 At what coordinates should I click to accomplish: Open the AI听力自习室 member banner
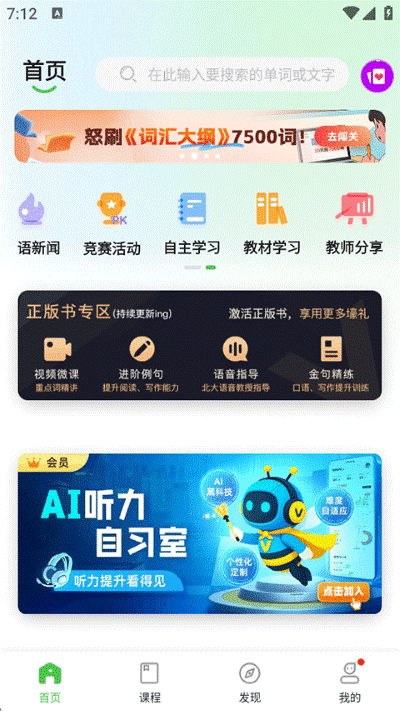200,534
